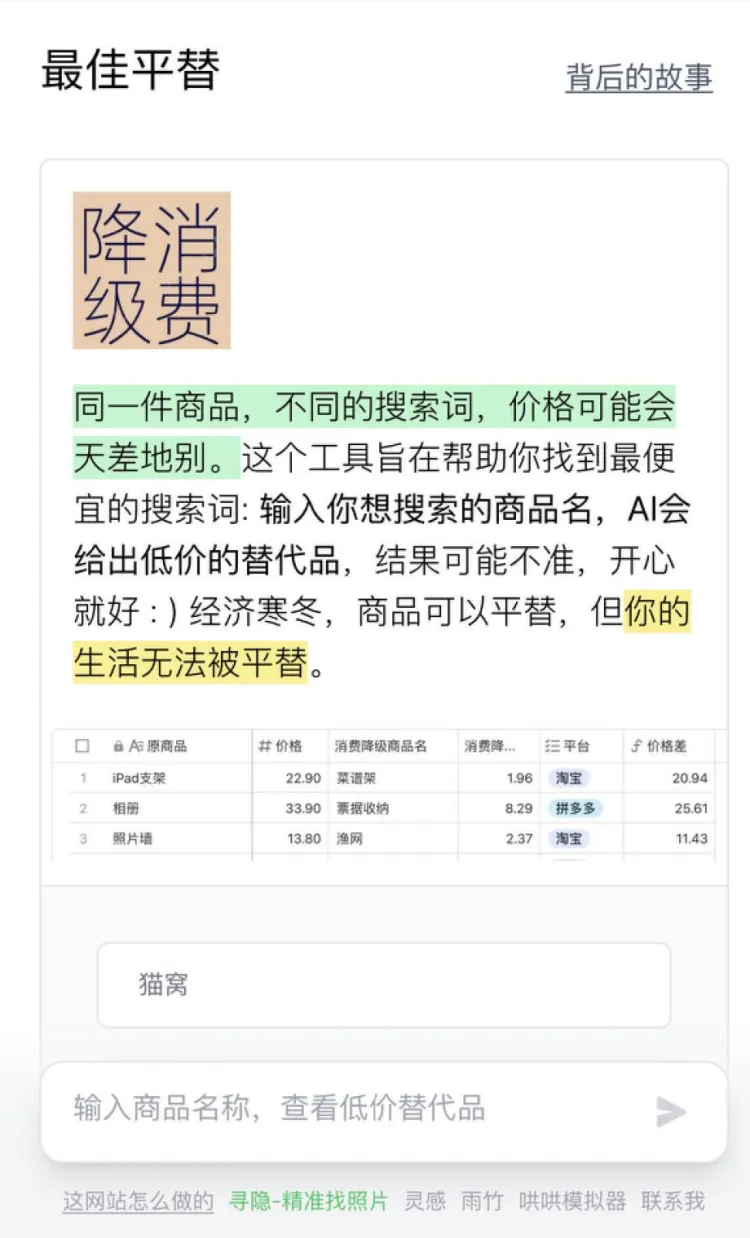Tap the 猫窝 suggestion
The height and width of the screenshot is (1238, 750).
pyautogui.click(x=383, y=985)
